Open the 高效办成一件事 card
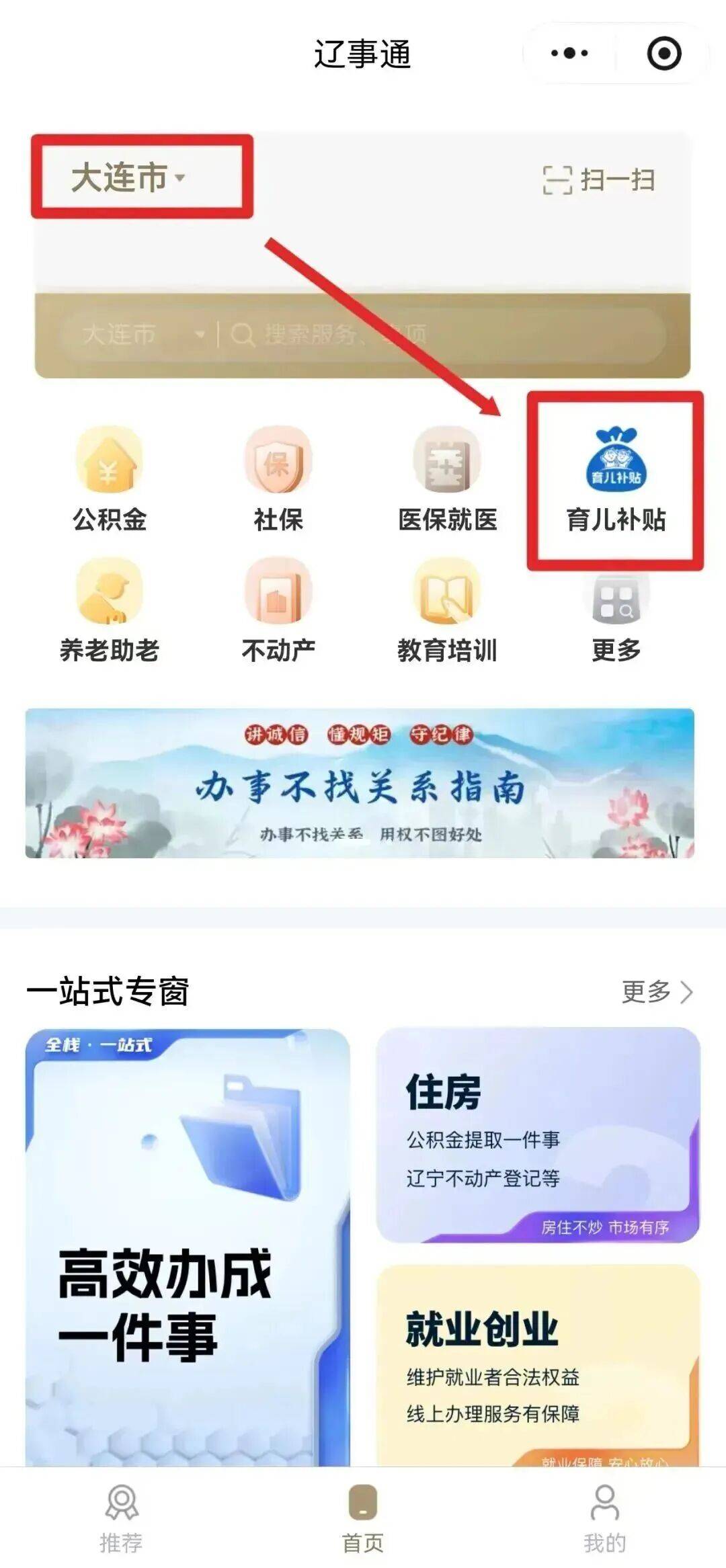This screenshot has height=1568, width=726. tap(188, 1243)
